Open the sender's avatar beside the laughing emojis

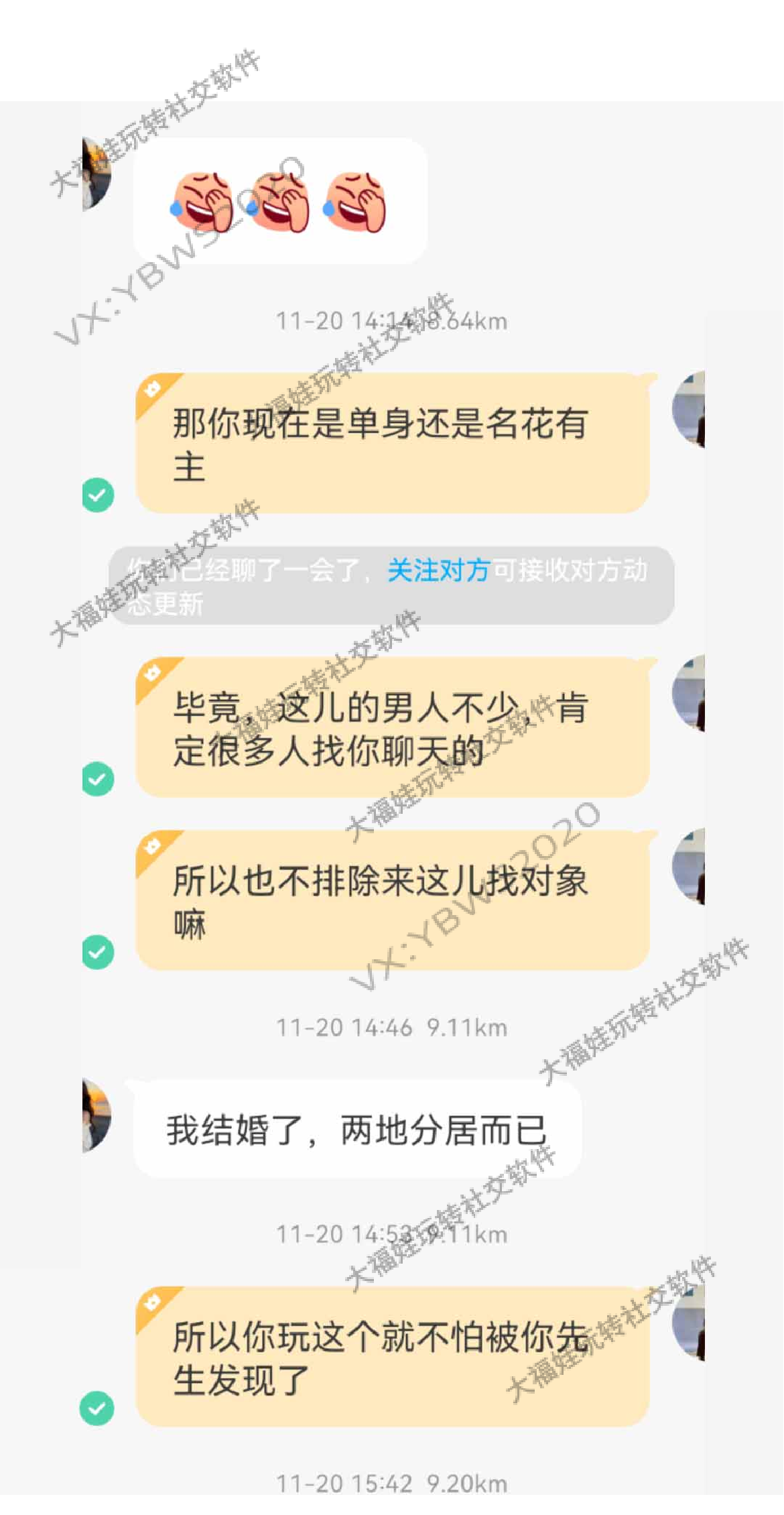pyautogui.click(x=96, y=174)
